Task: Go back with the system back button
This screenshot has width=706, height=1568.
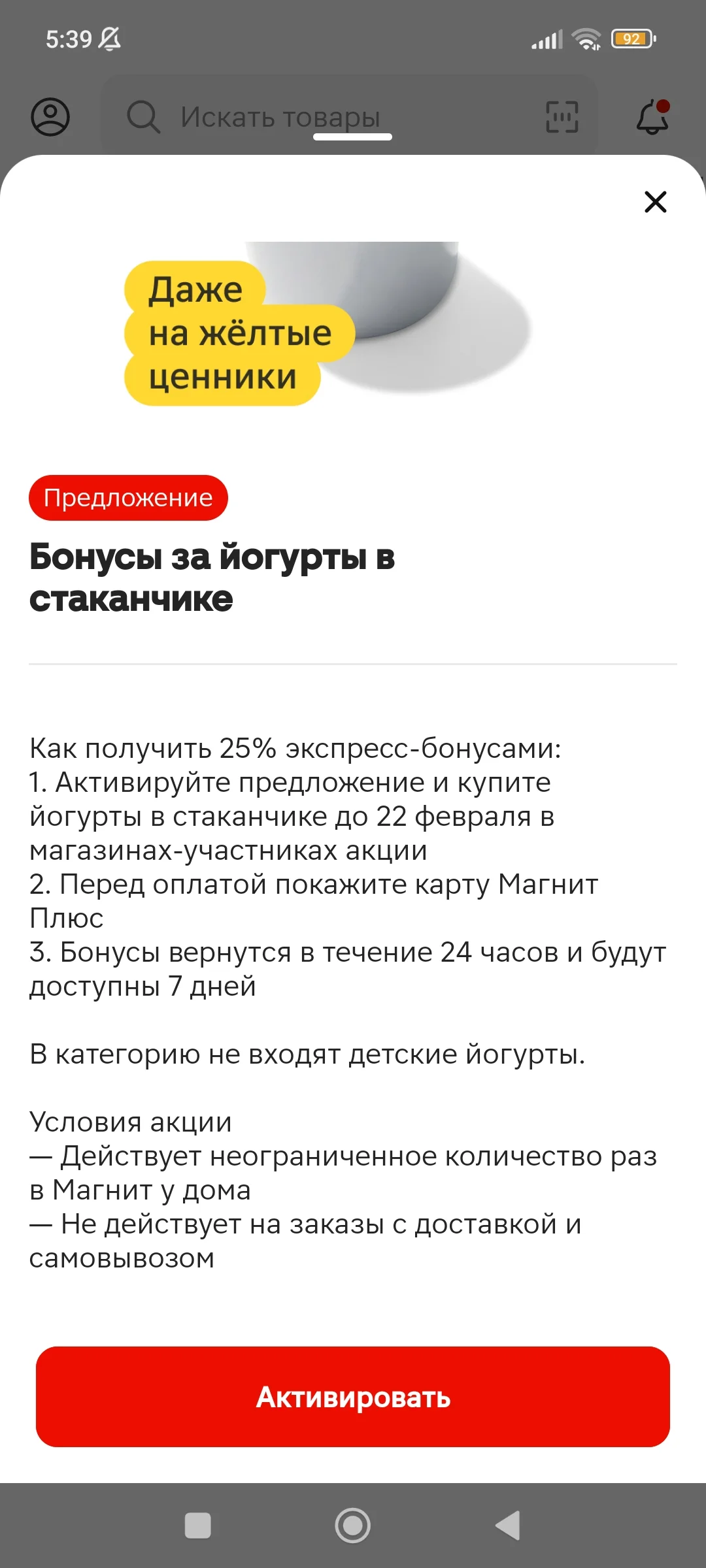Action: 508,1526
